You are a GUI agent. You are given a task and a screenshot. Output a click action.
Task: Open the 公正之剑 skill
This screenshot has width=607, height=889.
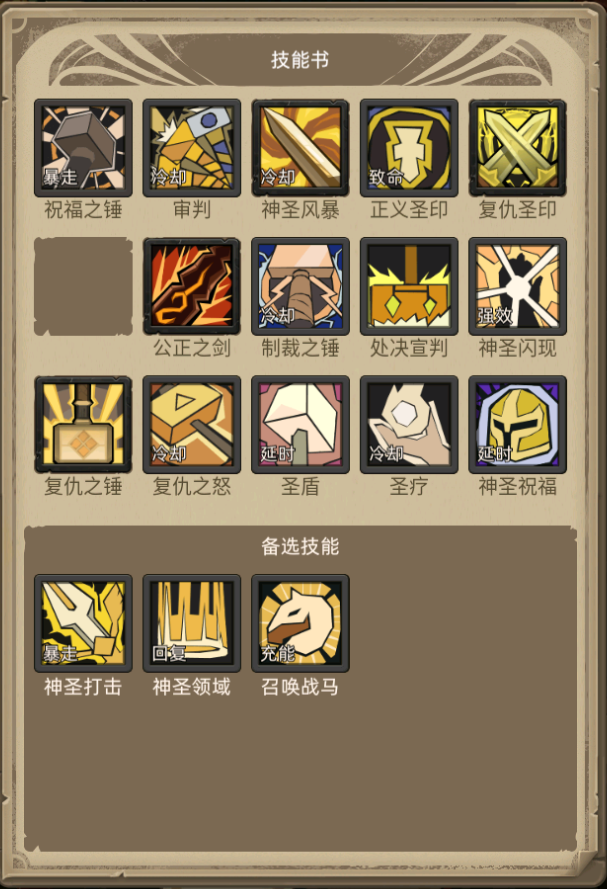point(192,286)
